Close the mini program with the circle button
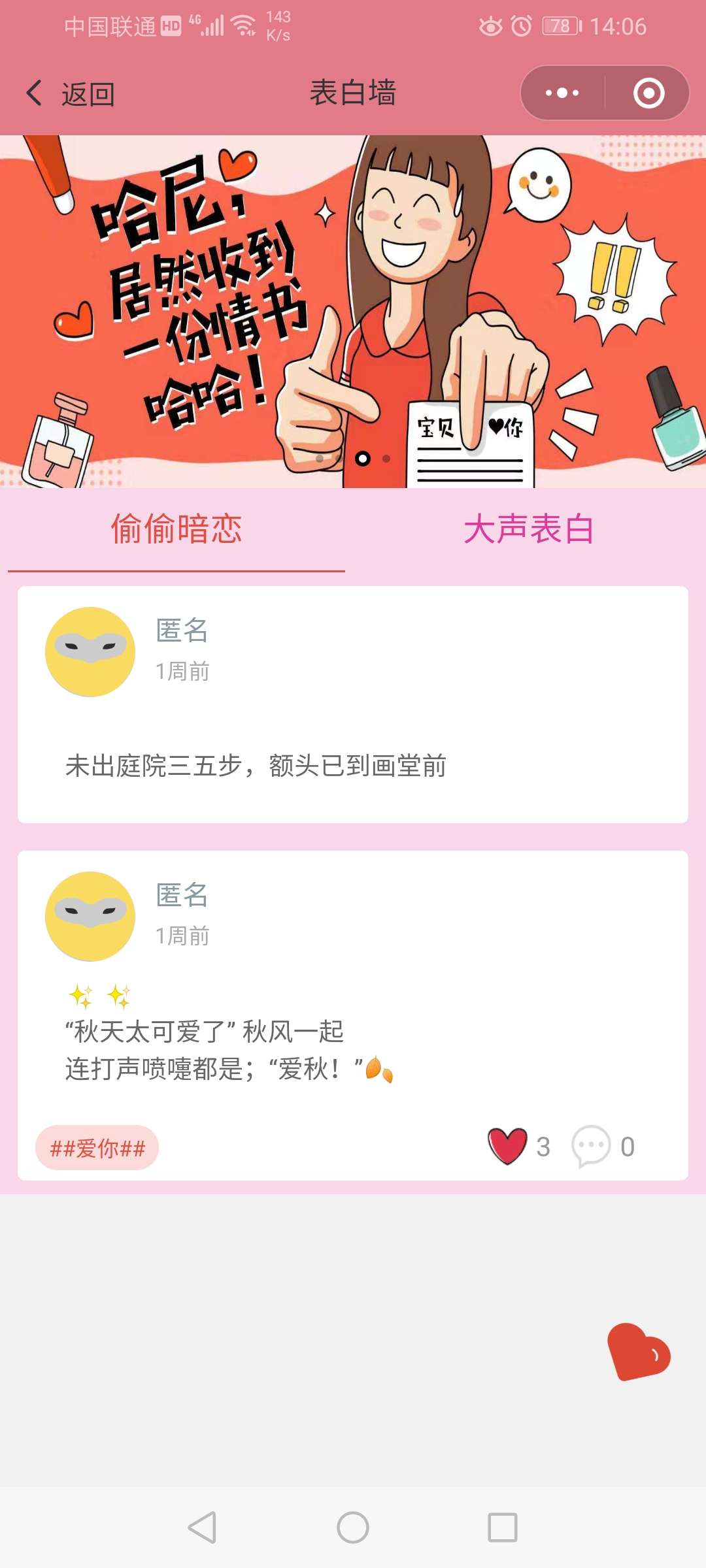The image size is (706, 1568). (648, 93)
